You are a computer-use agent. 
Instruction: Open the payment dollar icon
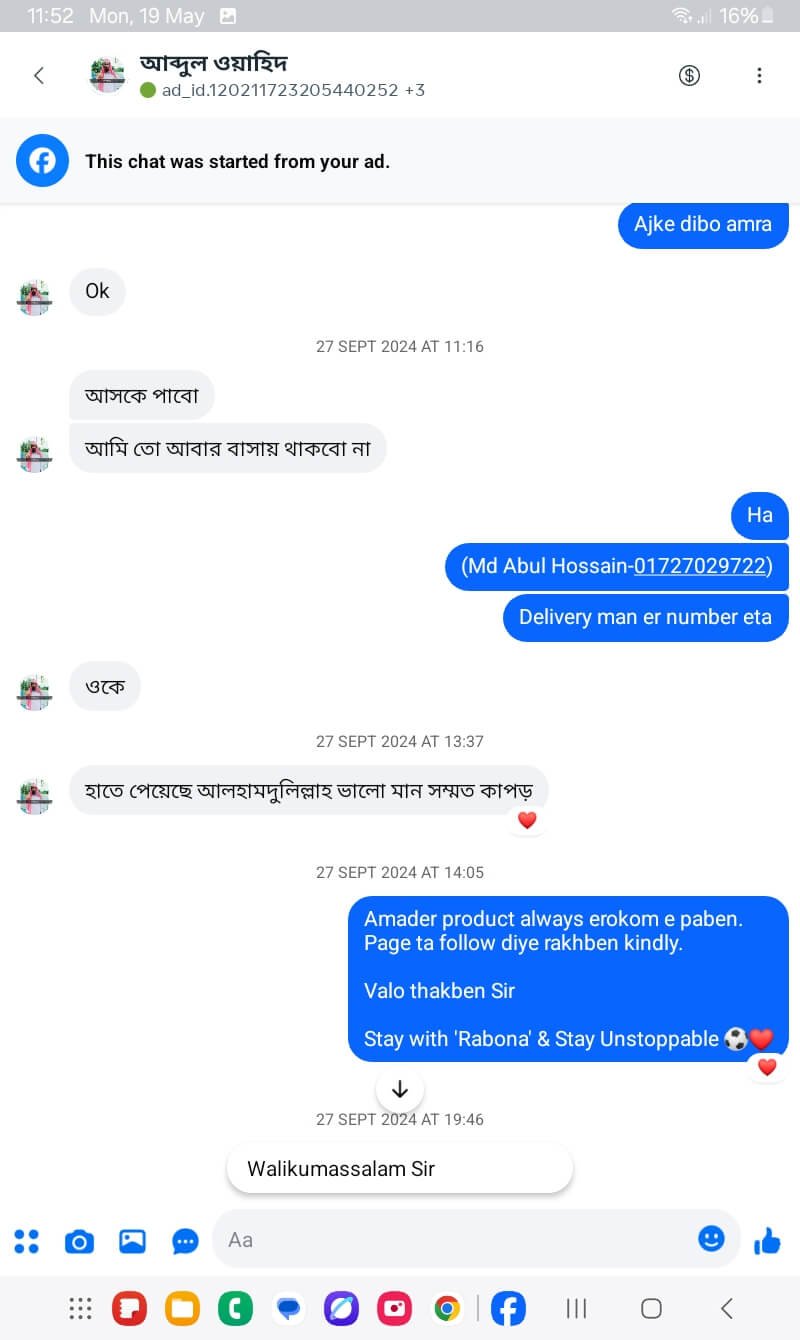coord(689,76)
